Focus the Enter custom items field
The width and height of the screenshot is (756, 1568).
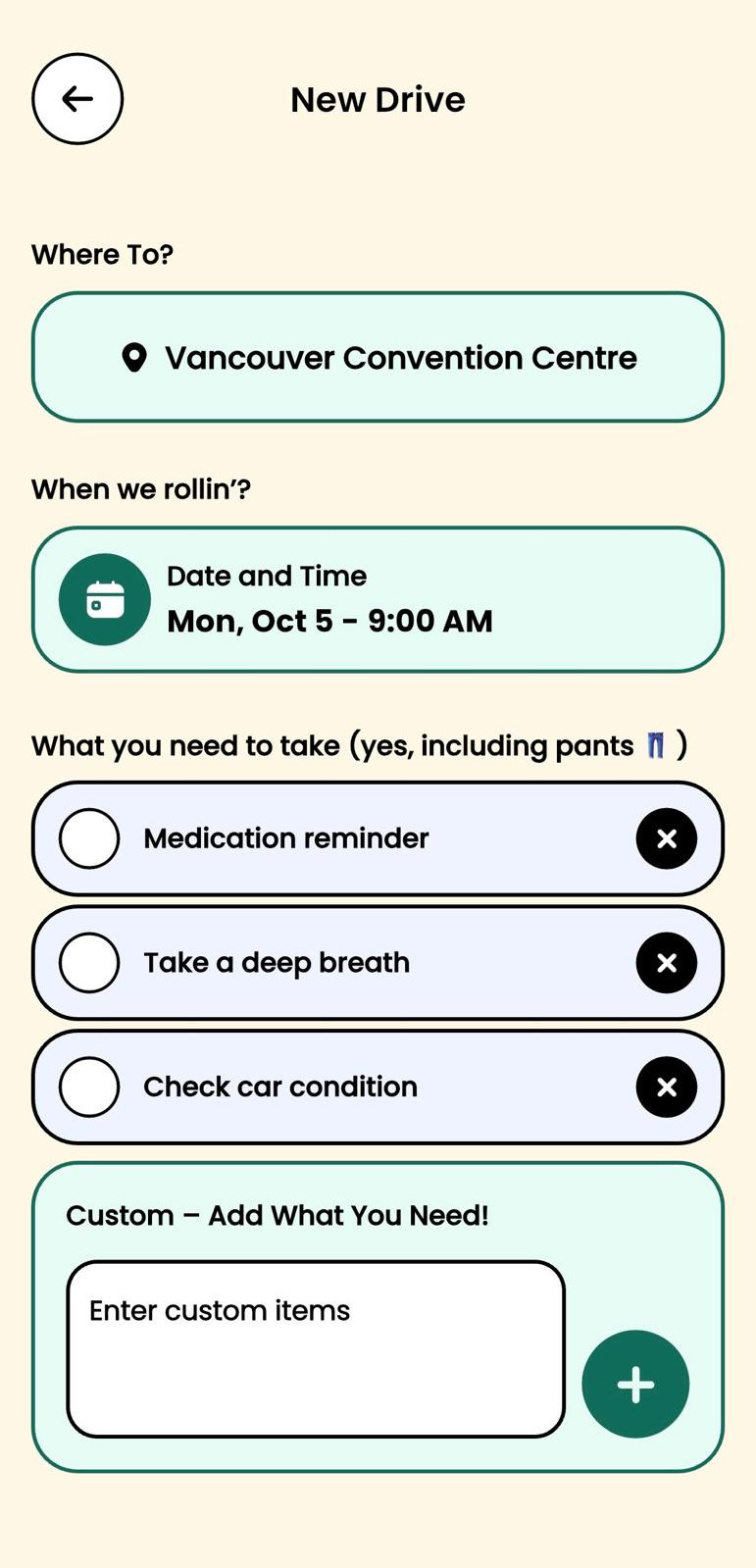316,1349
